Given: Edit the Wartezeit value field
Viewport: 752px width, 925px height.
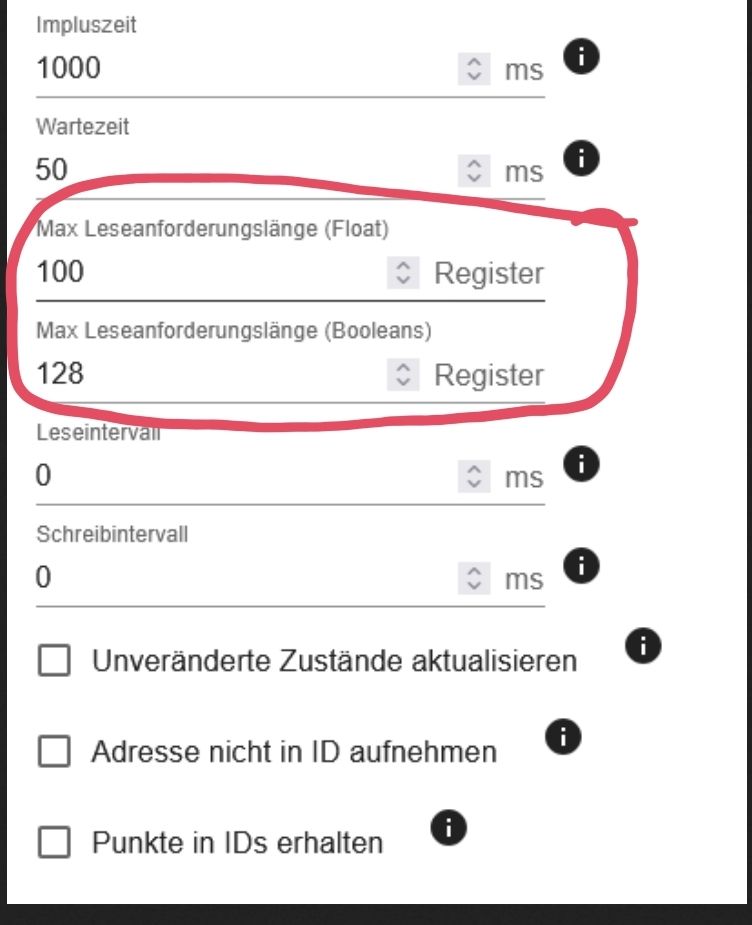Looking at the screenshot, I should coord(240,170).
